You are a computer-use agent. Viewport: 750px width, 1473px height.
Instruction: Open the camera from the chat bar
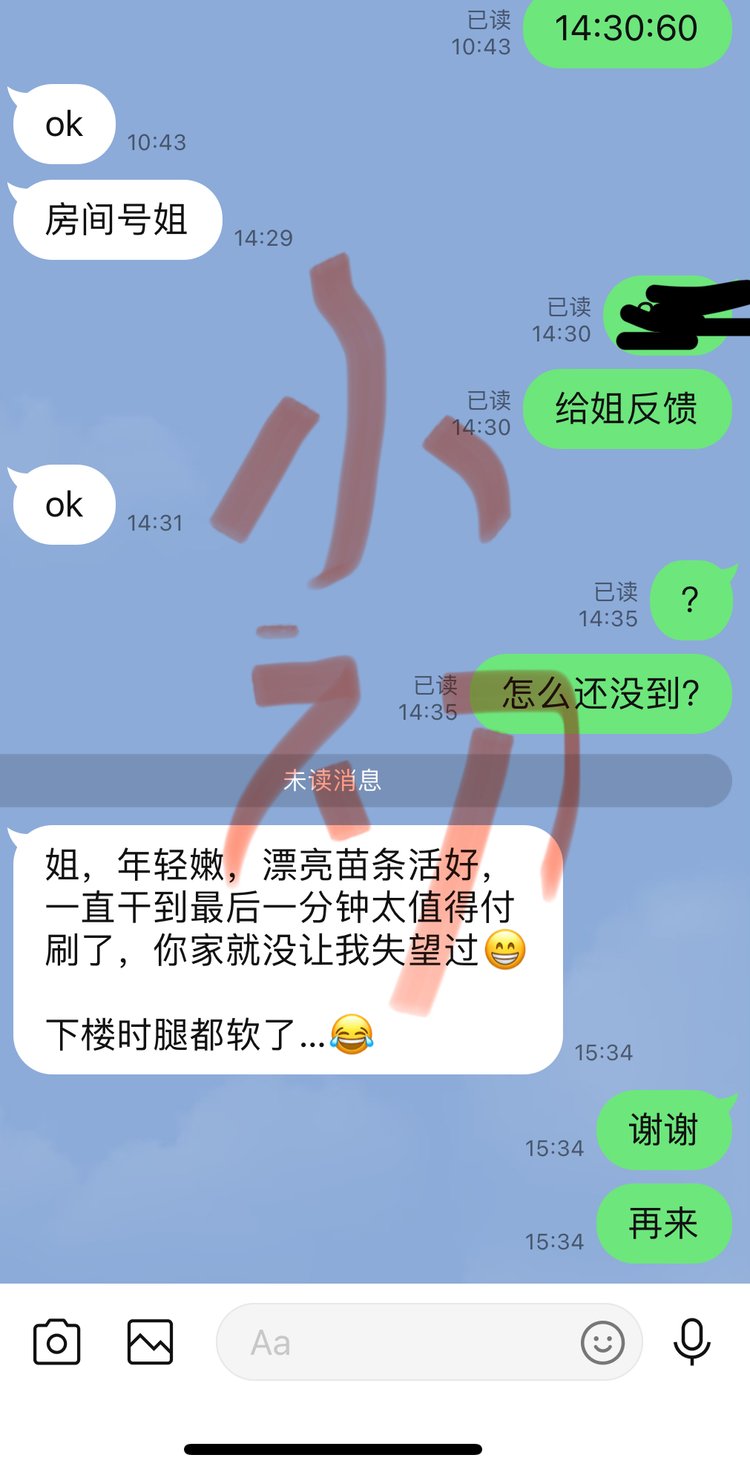[x=57, y=1342]
